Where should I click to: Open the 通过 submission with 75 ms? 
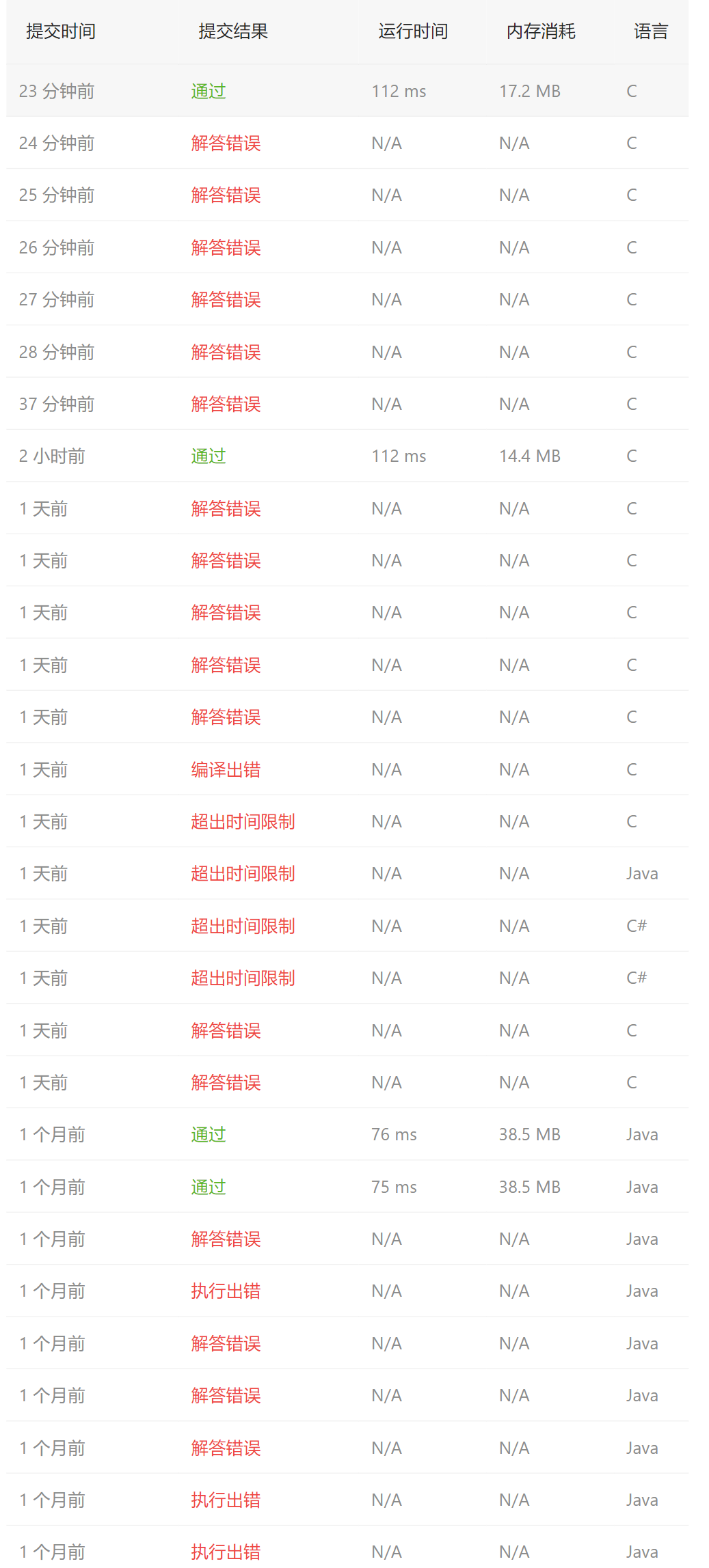(209, 1187)
